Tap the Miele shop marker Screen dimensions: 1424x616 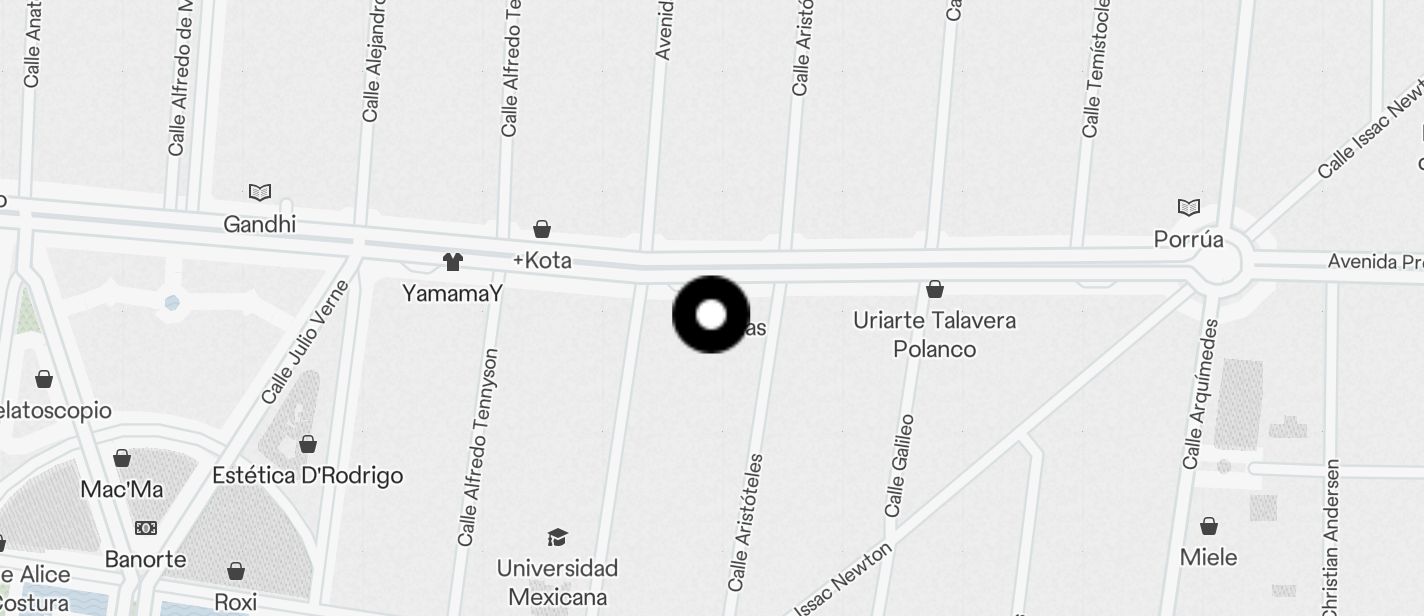click(1209, 526)
